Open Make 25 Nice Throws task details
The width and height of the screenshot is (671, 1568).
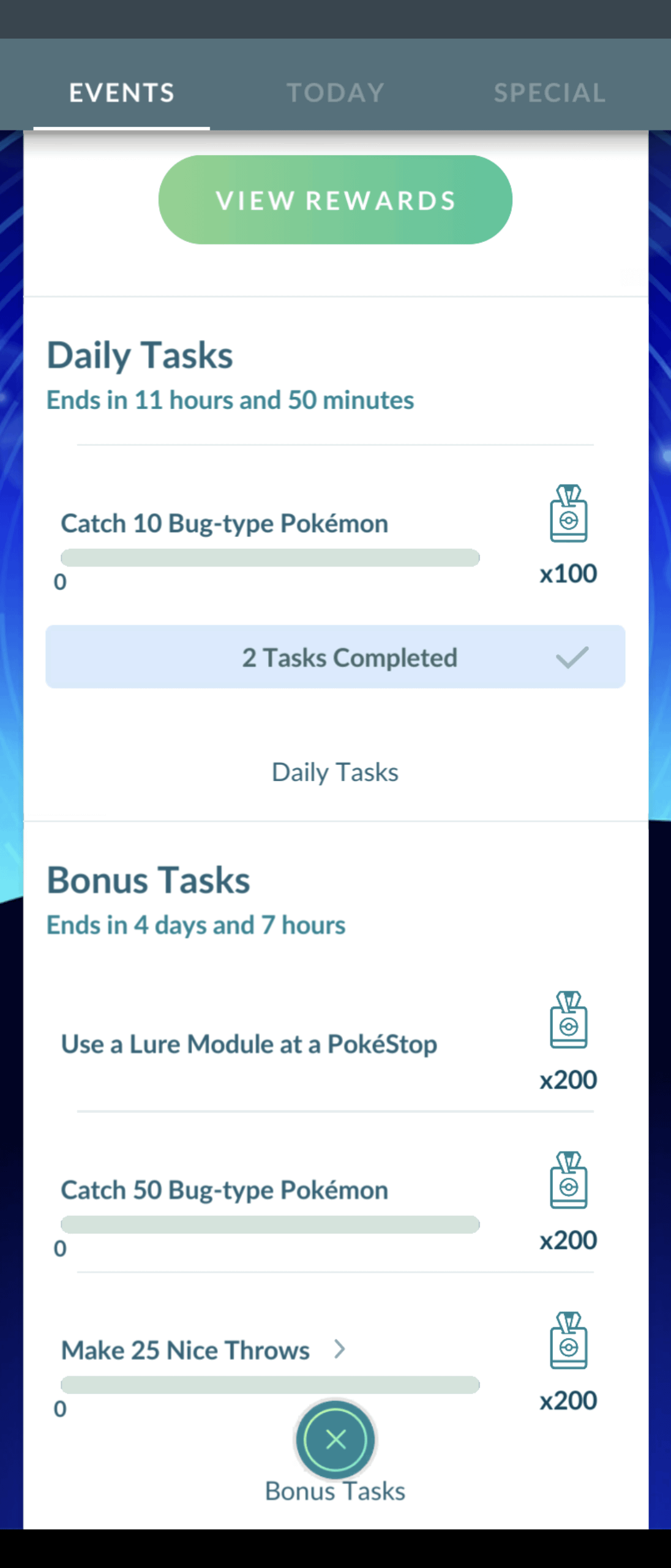339,1349
